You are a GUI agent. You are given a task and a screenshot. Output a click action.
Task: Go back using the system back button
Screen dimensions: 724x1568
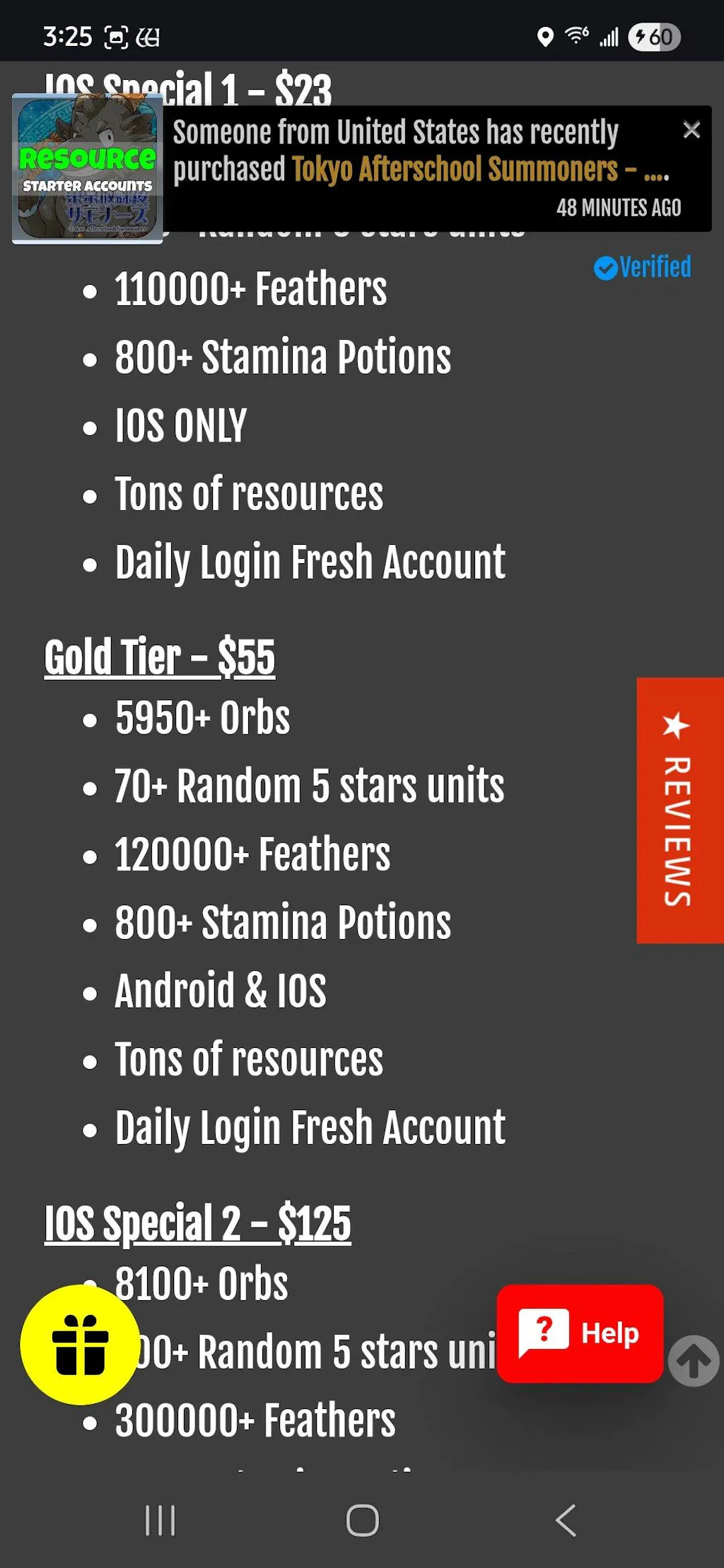coord(566,1520)
